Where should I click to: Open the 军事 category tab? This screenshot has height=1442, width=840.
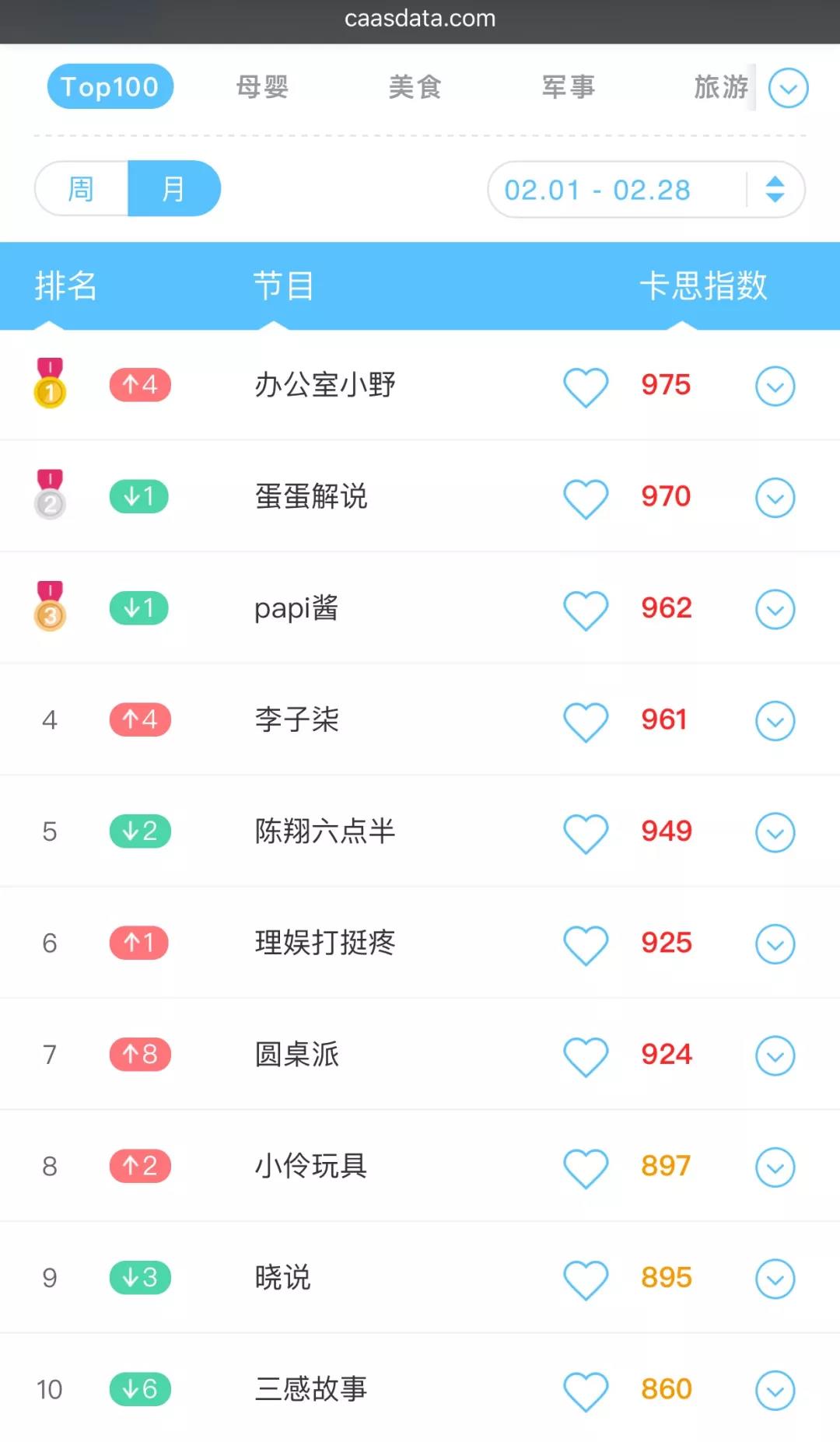coord(568,86)
